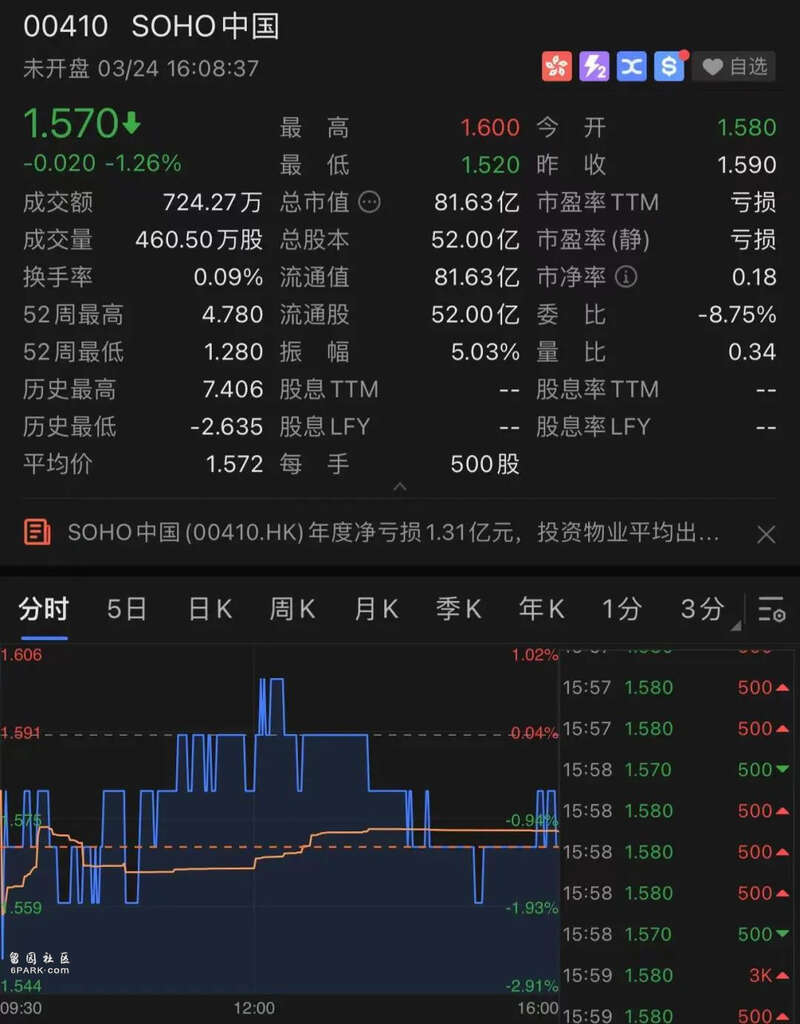Tap the purple lightning Level 2 icon
Image resolution: width=800 pixels, height=1024 pixels.
pos(595,67)
